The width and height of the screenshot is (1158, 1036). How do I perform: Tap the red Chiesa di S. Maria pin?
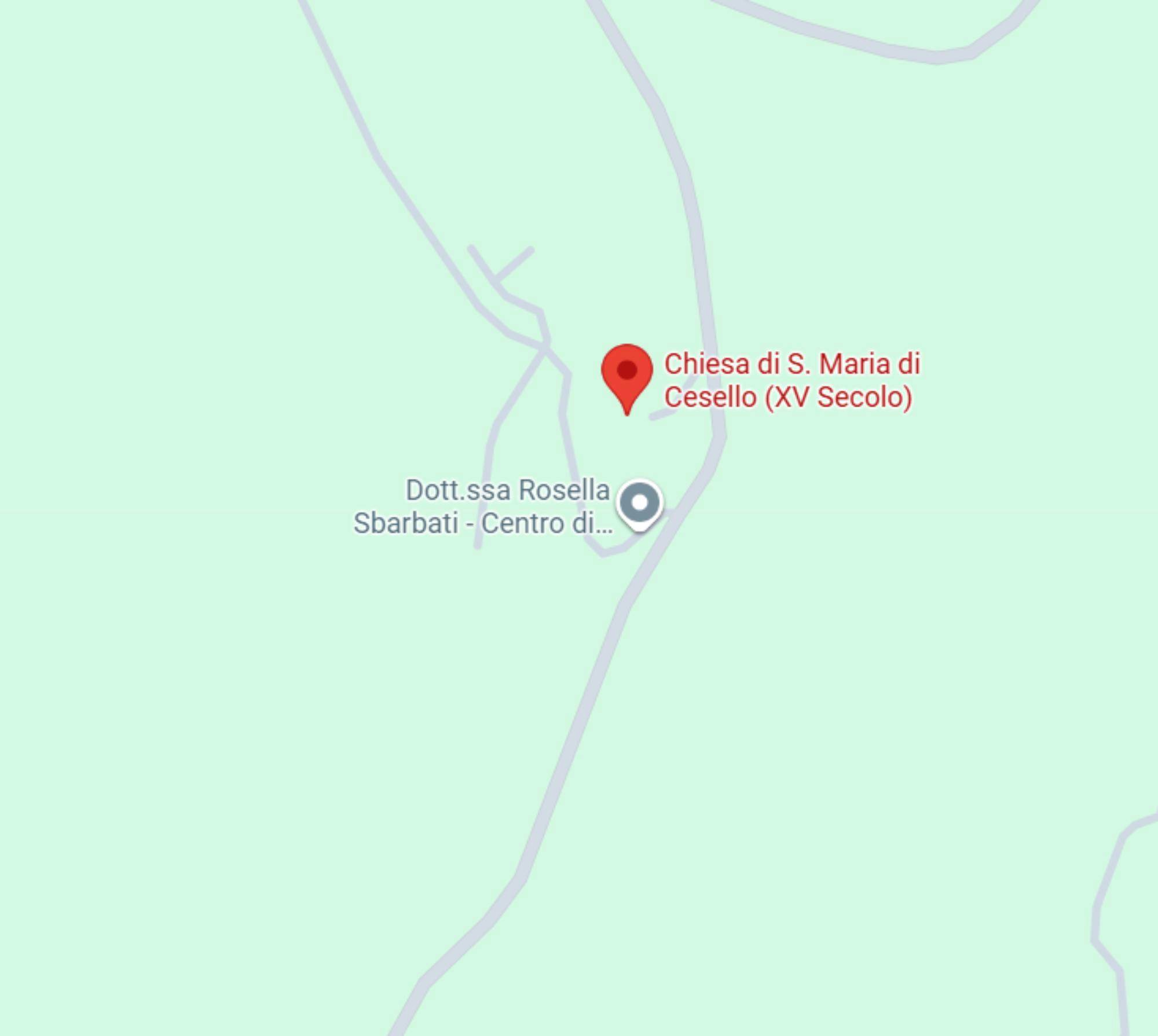pos(626,373)
